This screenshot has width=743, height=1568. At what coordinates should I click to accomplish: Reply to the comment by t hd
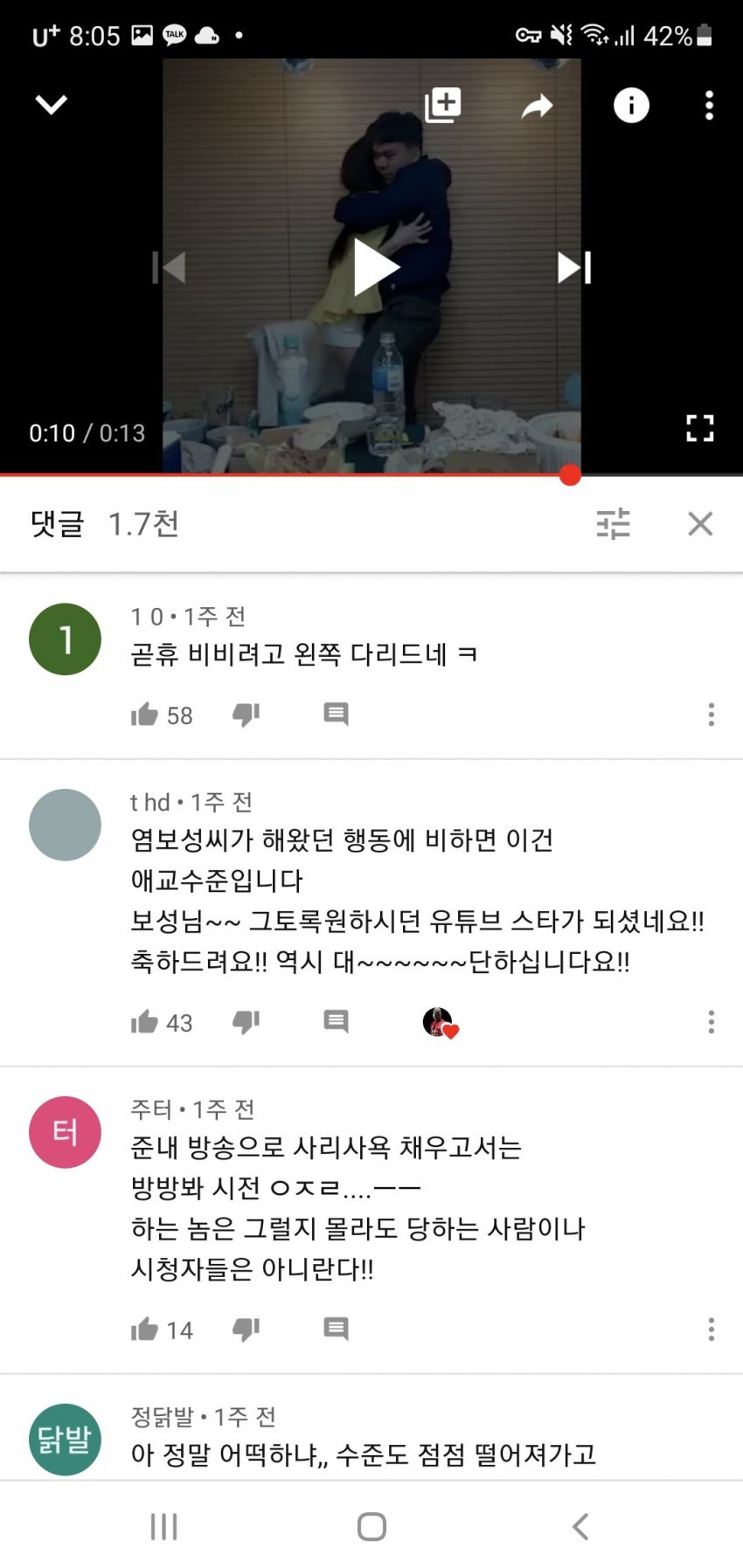pyautogui.click(x=336, y=1021)
